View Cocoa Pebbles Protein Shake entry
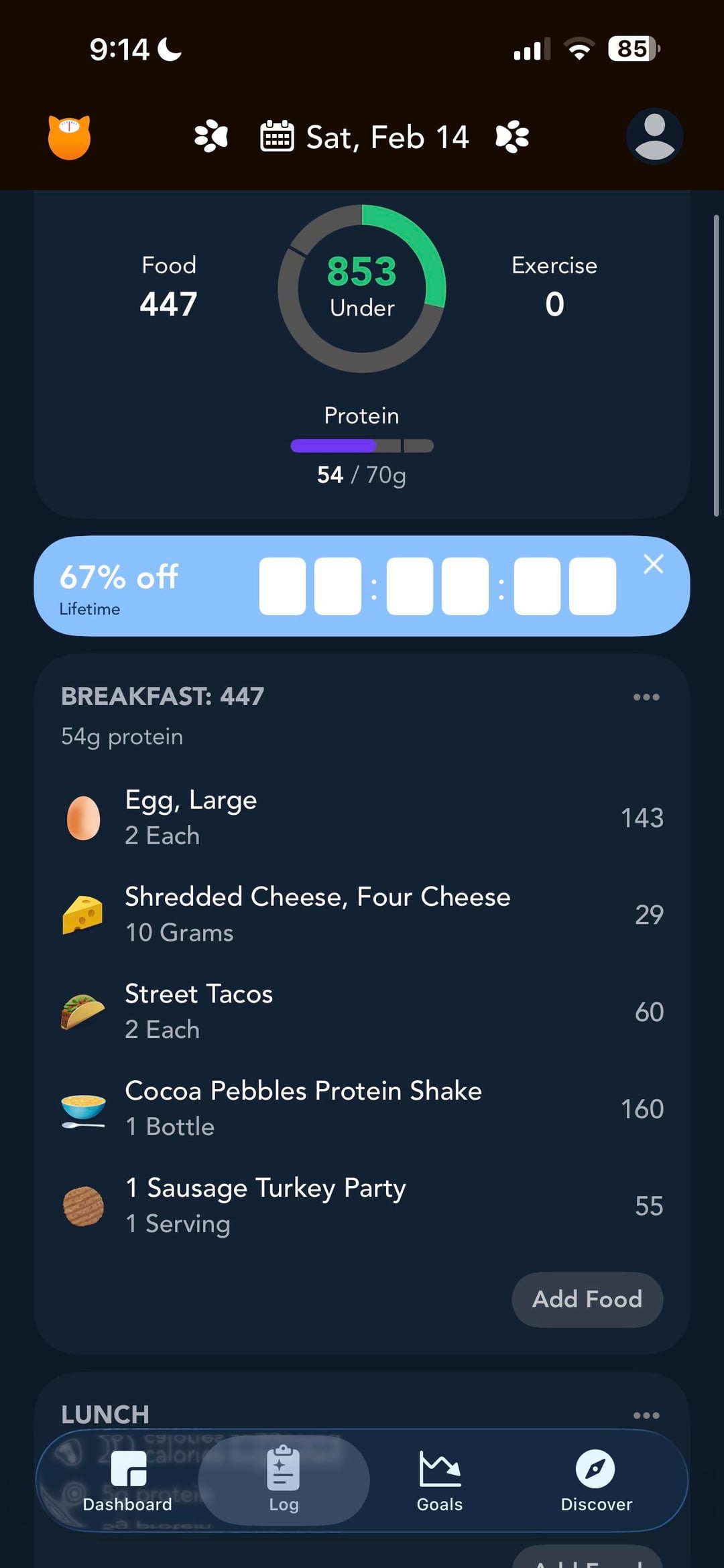The width and height of the screenshot is (724, 1568). [362, 1109]
